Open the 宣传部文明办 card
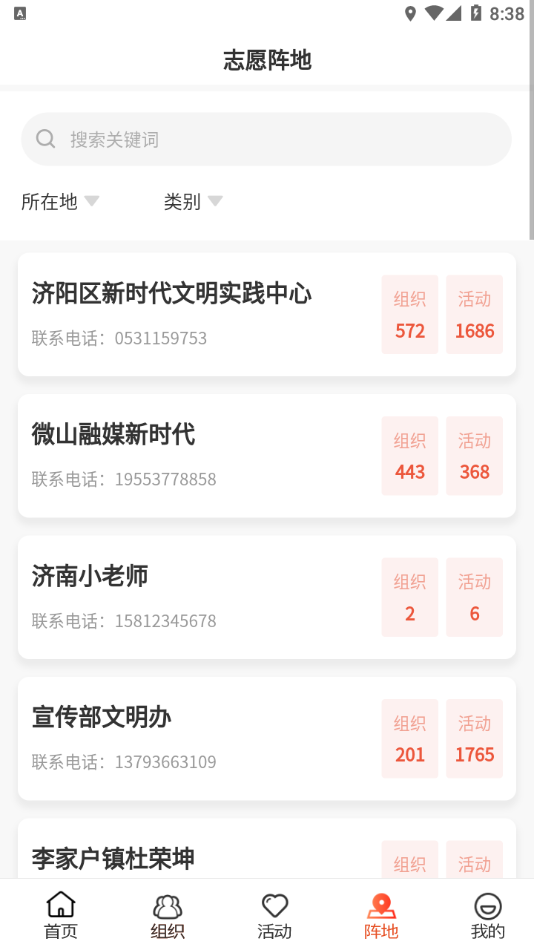Image resolution: width=534 pixels, height=950 pixels. click(x=267, y=738)
